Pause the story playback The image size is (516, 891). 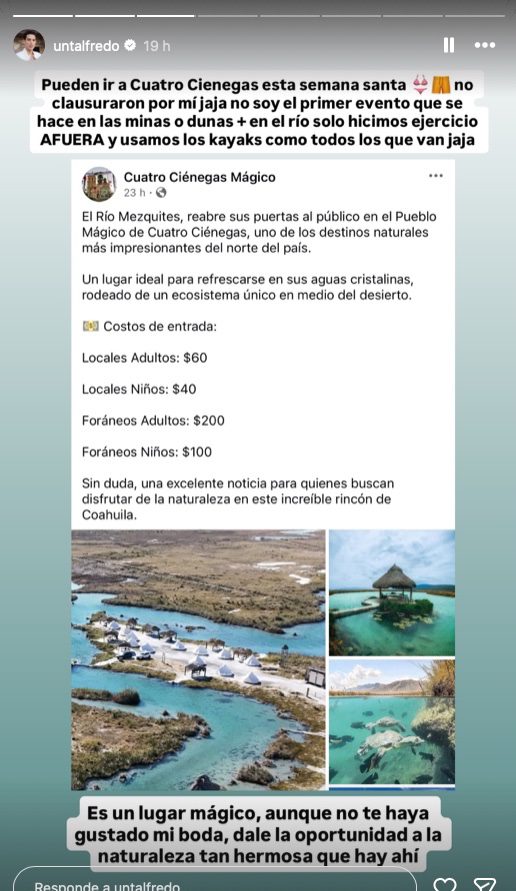[x=449, y=45]
